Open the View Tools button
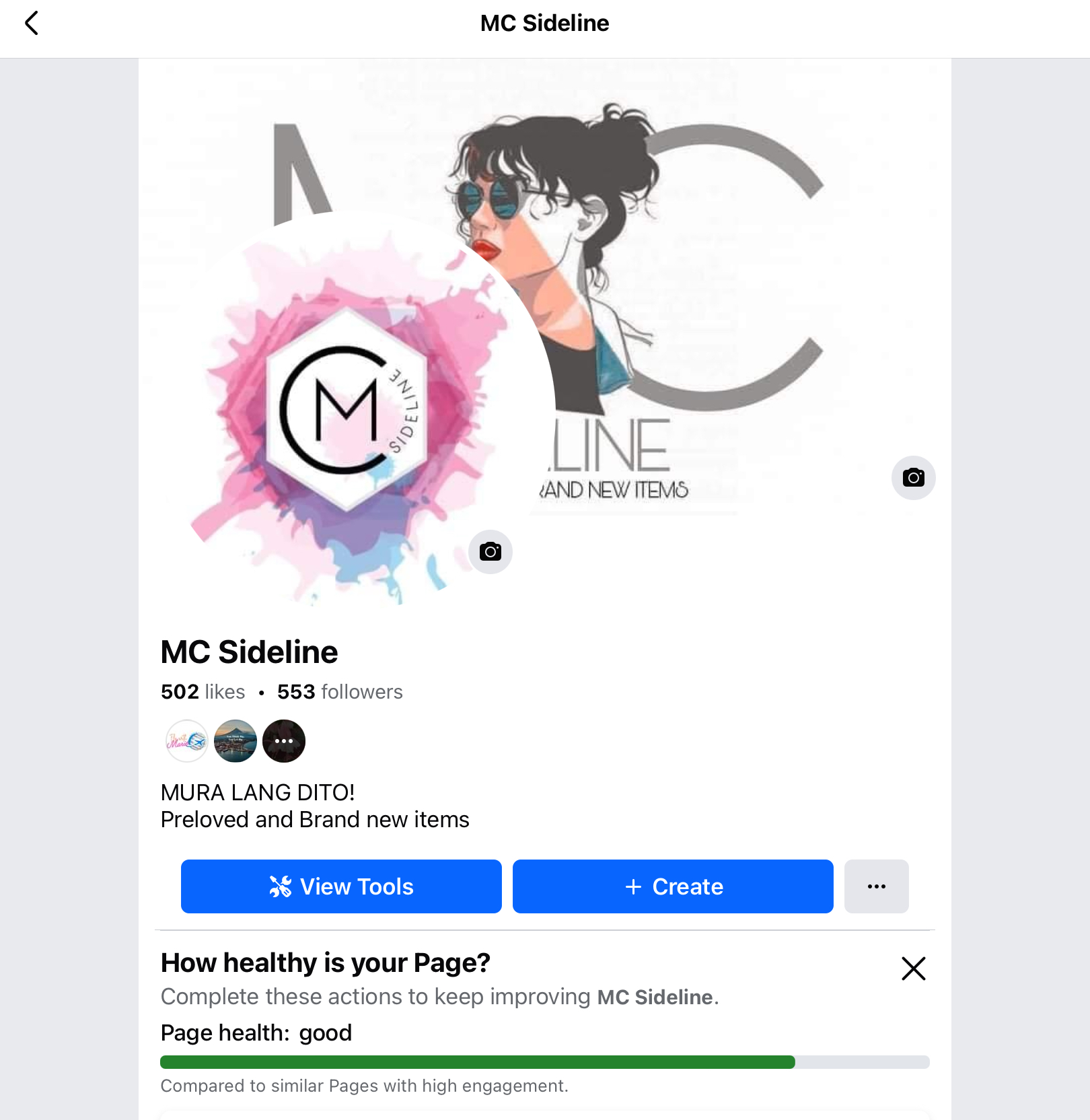 tap(341, 886)
